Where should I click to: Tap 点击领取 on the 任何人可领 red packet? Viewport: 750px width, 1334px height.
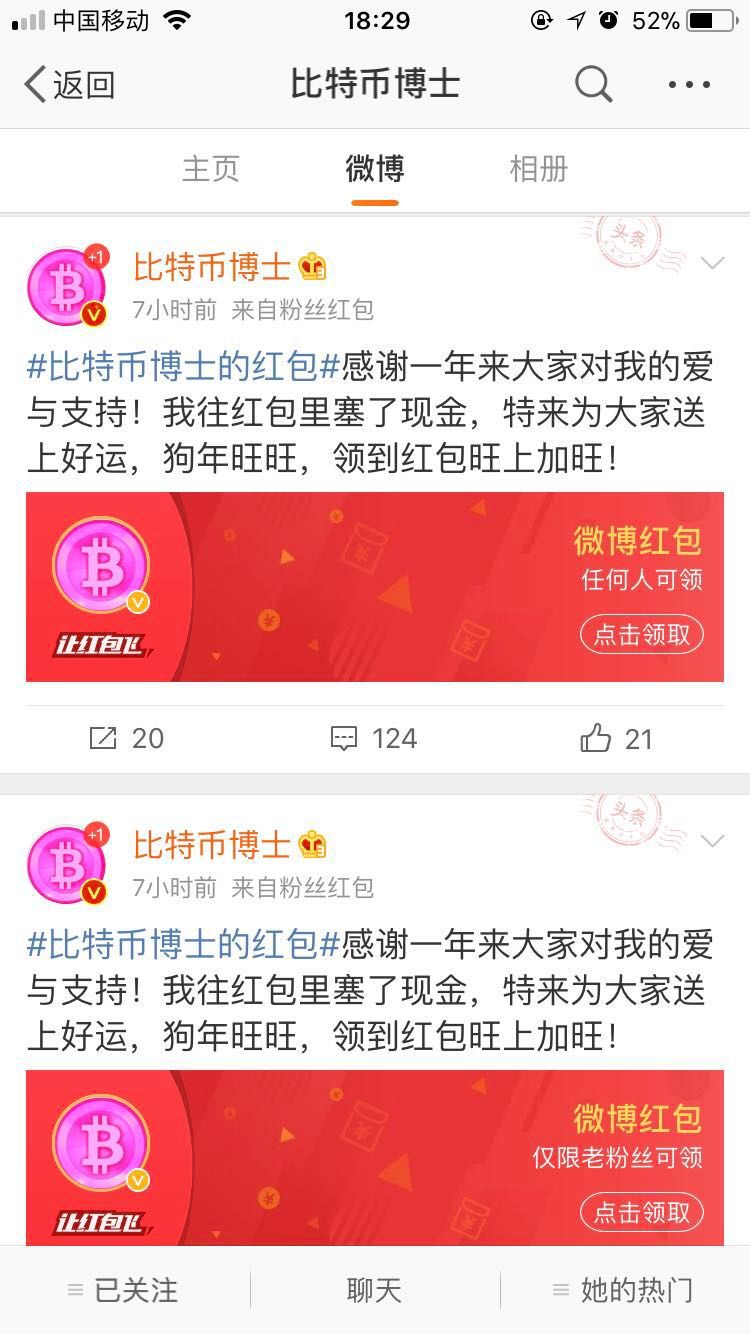[x=642, y=635]
